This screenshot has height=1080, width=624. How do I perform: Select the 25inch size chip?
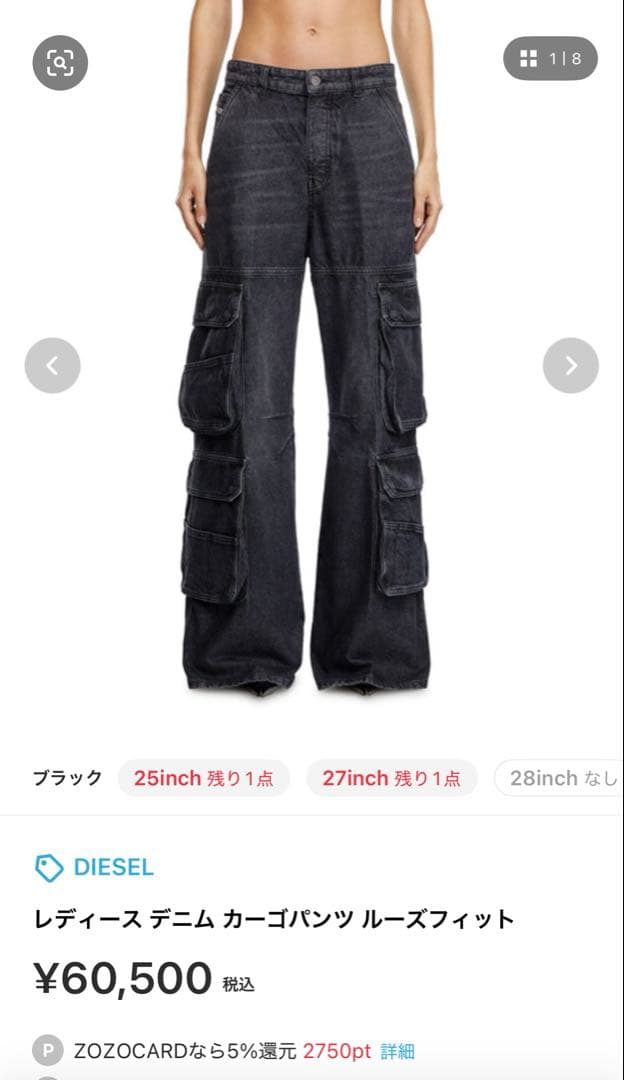[x=203, y=778]
